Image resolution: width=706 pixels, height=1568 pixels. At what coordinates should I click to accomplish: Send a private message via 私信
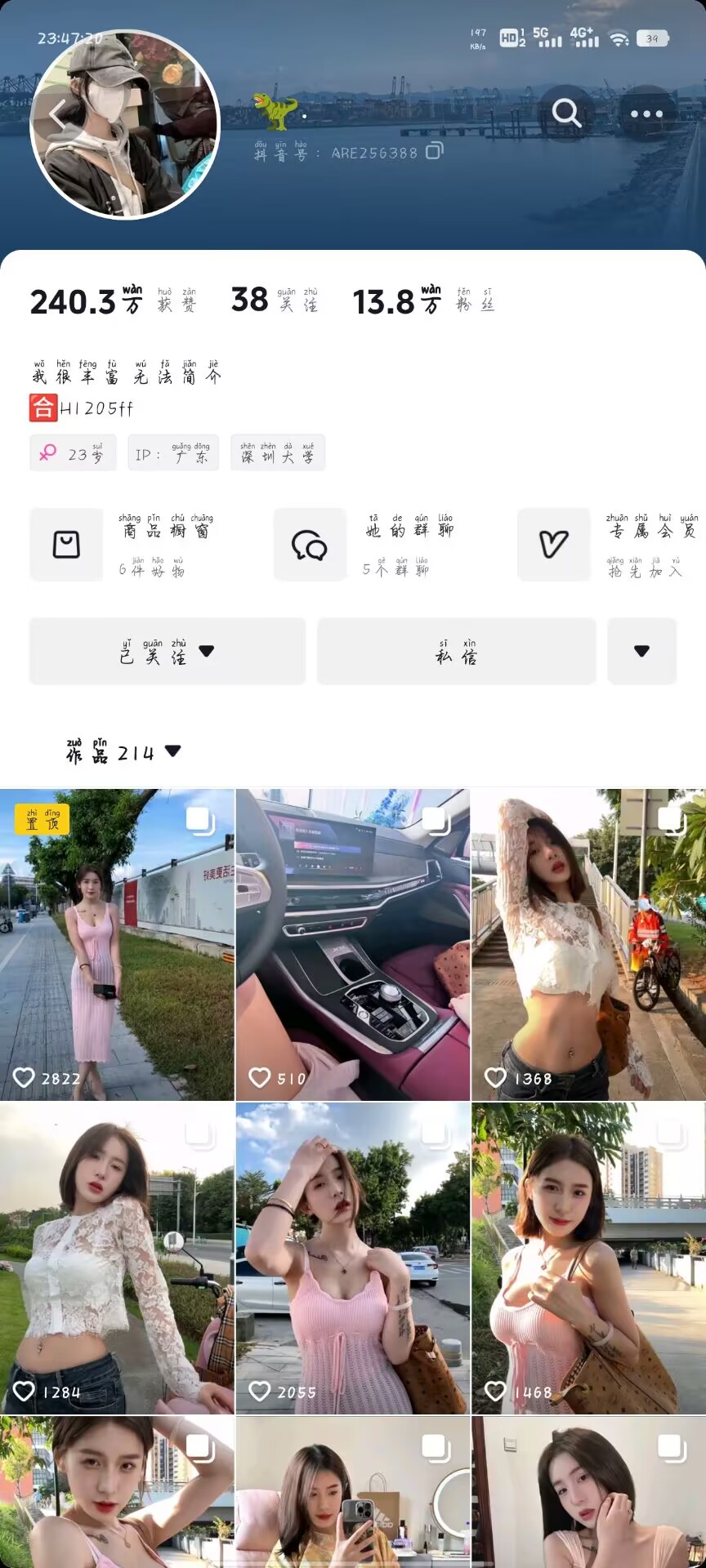(456, 651)
